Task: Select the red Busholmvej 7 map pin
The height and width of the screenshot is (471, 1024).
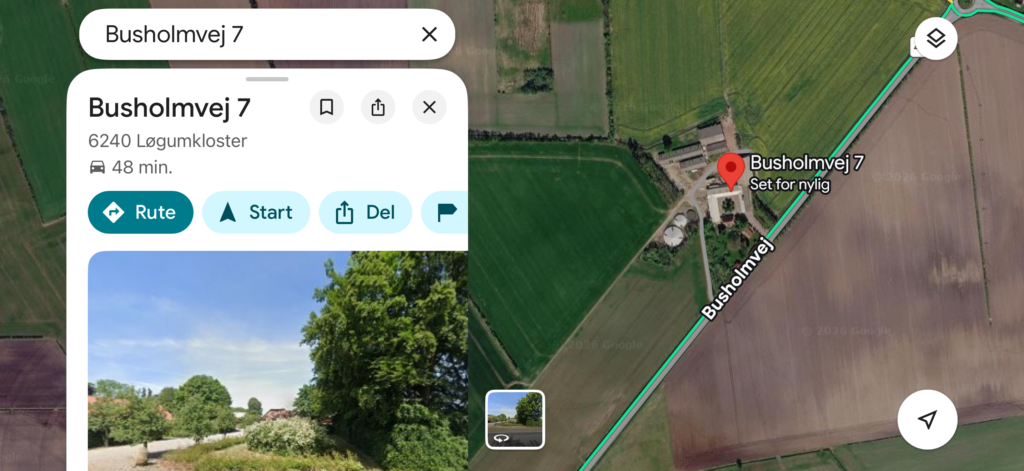Action: coord(731,171)
